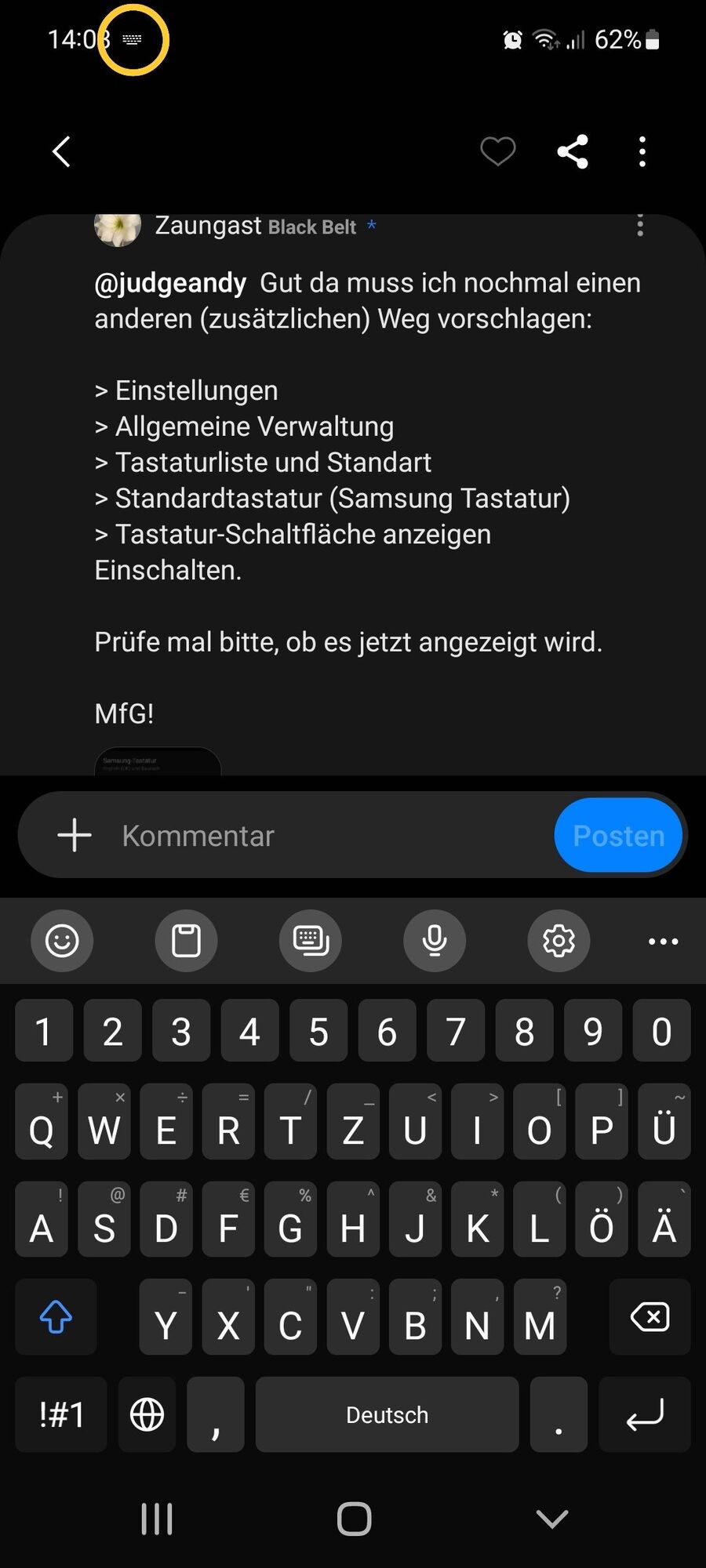The height and width of the screenshot is (1568, 706).
Task: Switch keyboard language with the globe key
Action: pyautogui.click(x=147, y=1415)
